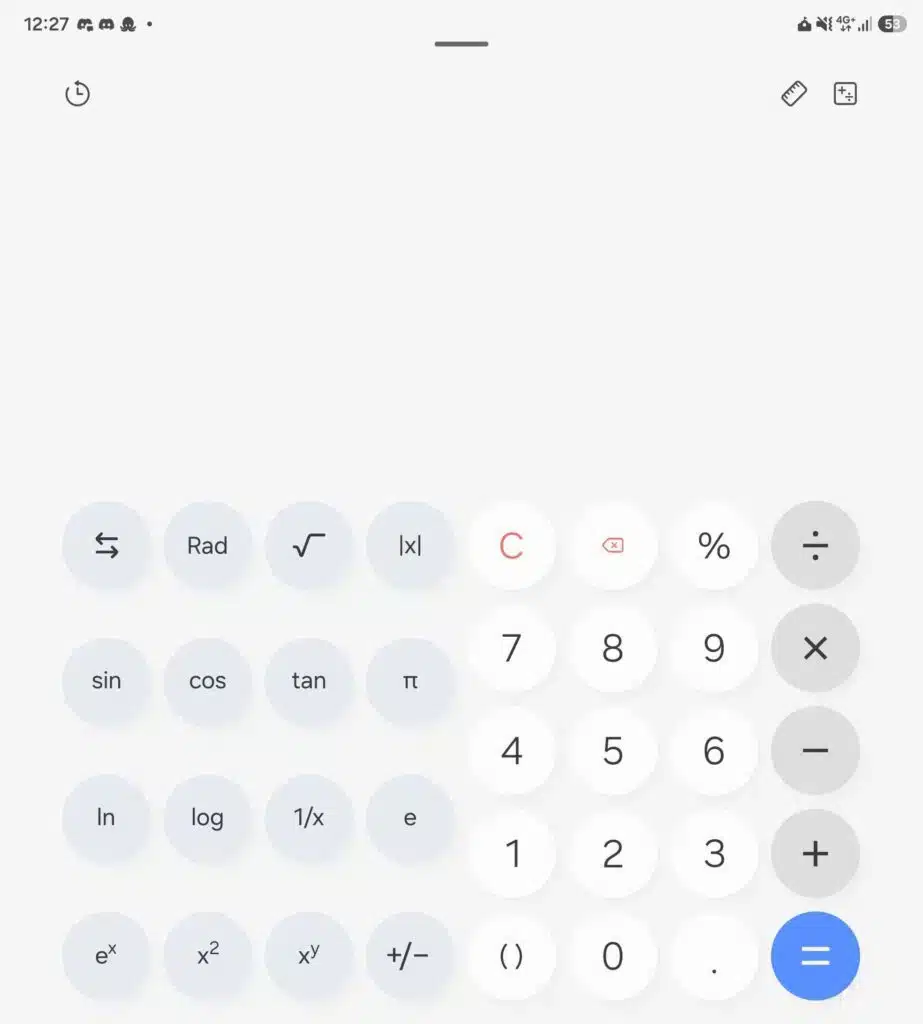Viewport: 923px width, 1024px height.
Task: Use the log function key
Action: 207,818
